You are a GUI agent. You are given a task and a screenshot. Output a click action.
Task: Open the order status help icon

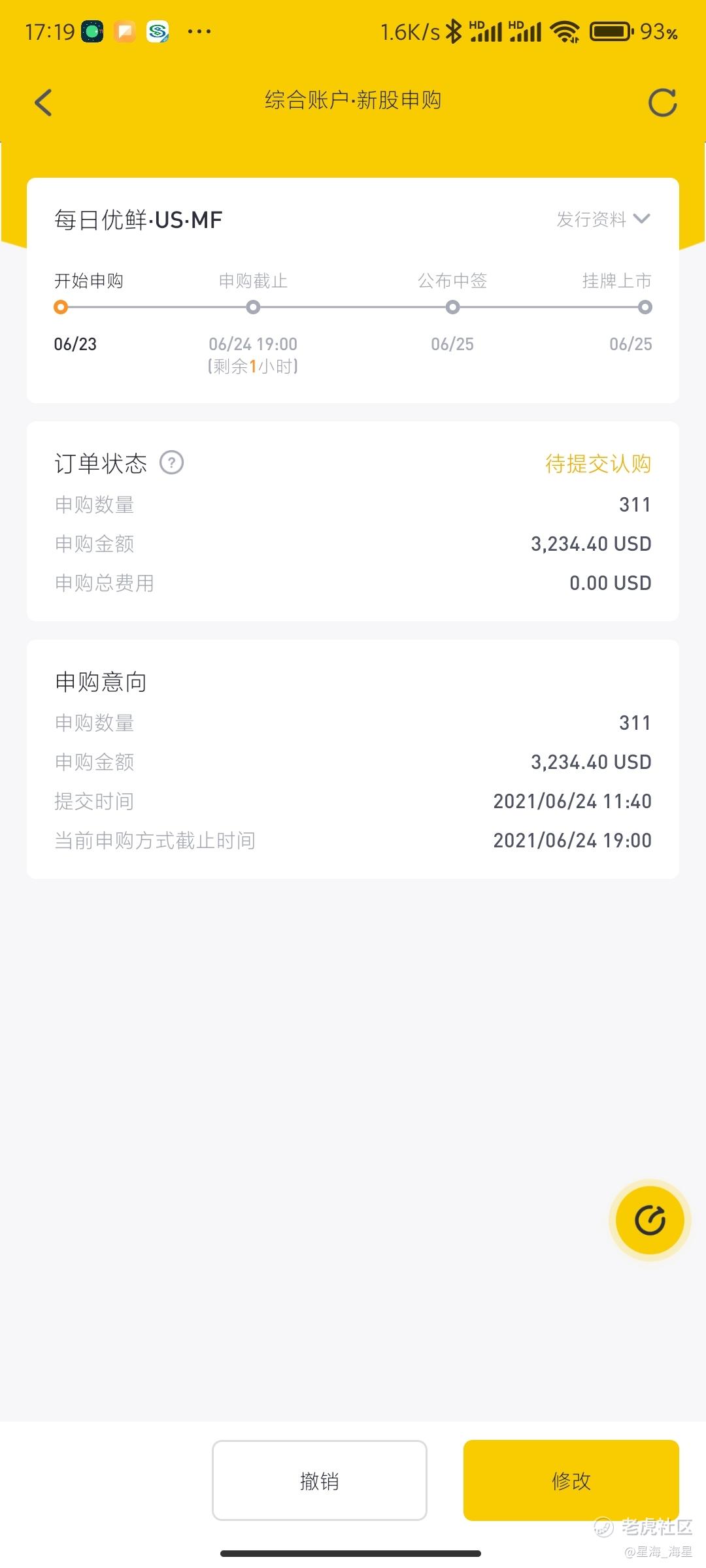(172, 463)
